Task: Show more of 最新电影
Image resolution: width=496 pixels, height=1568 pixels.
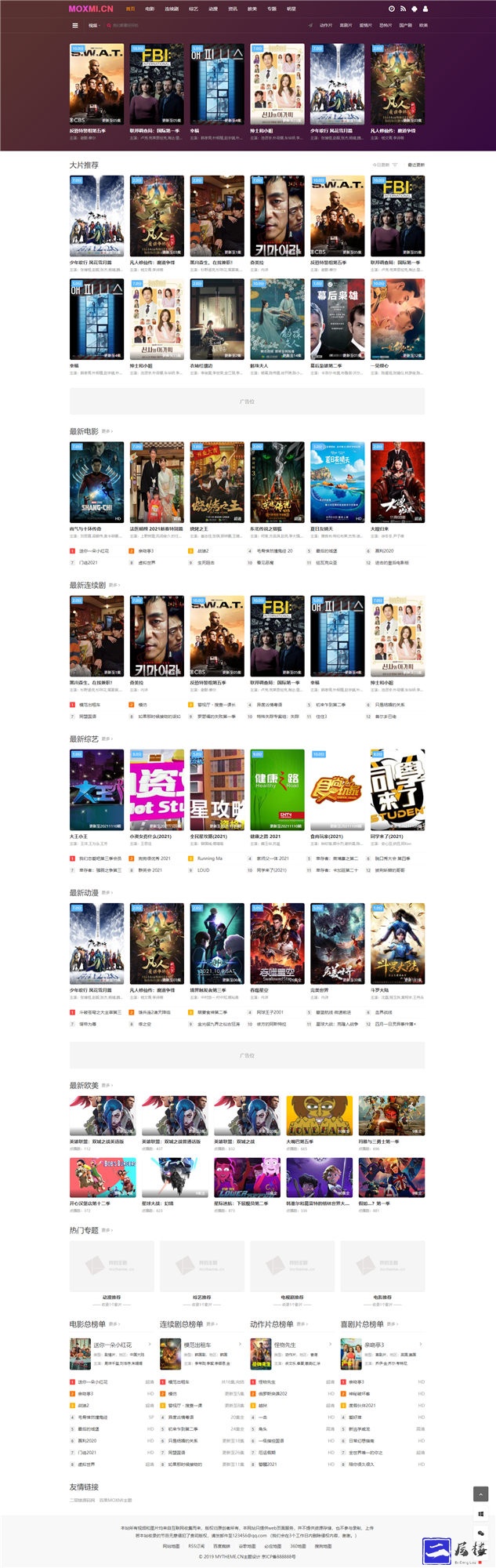Action: pos(107,431)
